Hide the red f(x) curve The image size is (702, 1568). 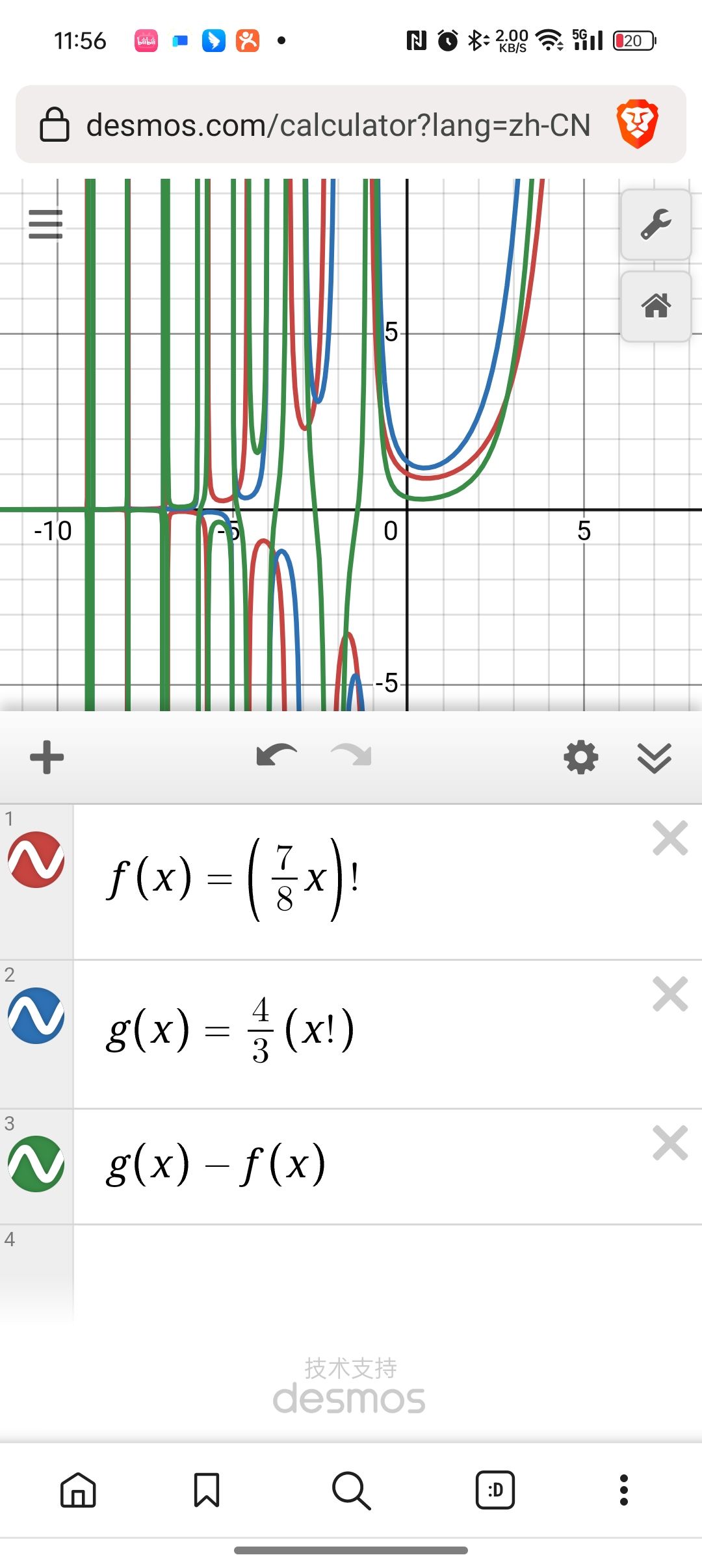[36, 859]
